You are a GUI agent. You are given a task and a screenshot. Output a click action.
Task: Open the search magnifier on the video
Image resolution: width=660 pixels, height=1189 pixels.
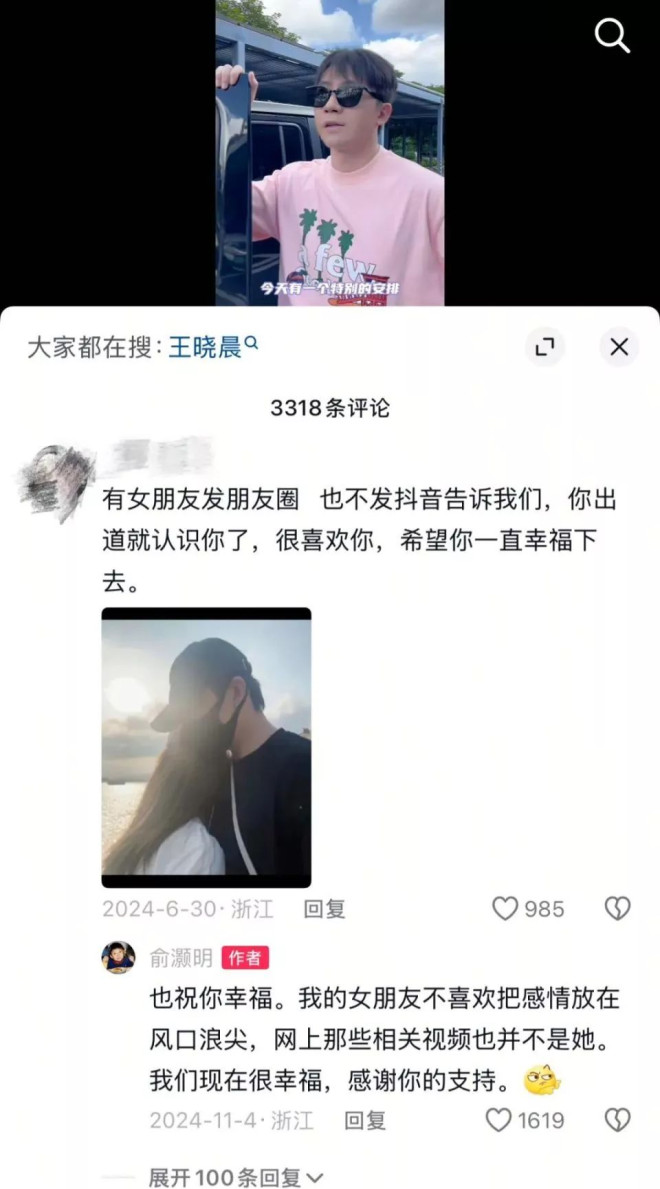tap(611, 37)
